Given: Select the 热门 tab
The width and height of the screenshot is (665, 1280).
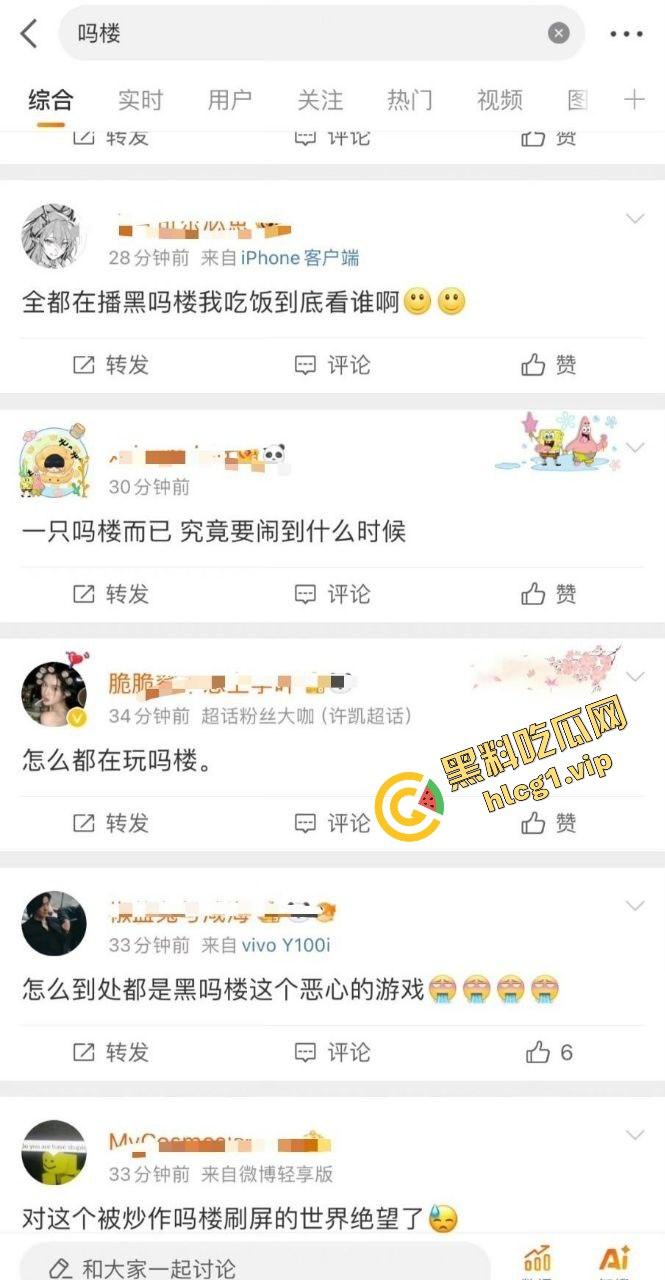Looking at the screenshot, I should pyautogui.click(x=410, y=100).
